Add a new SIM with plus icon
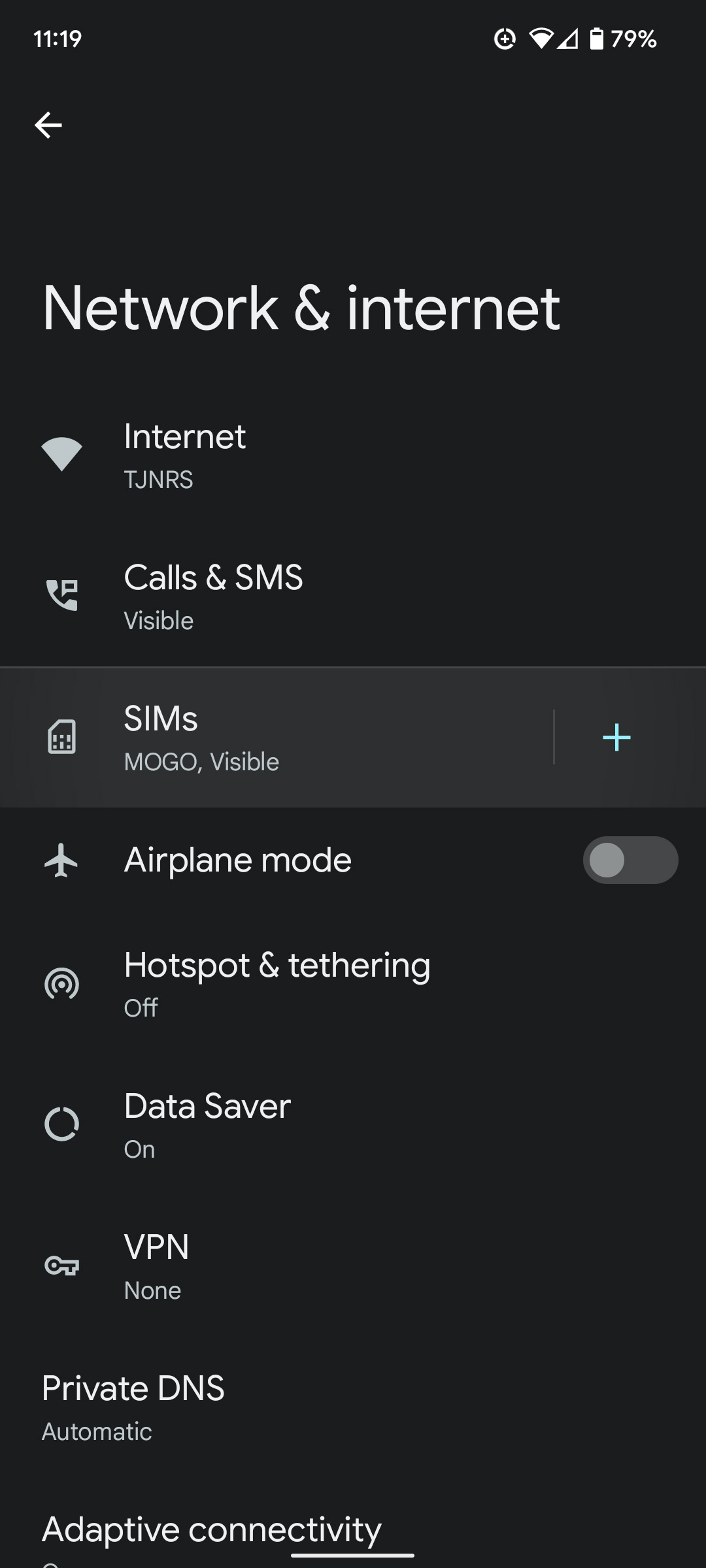Image resolution: width=706 pixels, height=1568 pixels. click(616, 738)
